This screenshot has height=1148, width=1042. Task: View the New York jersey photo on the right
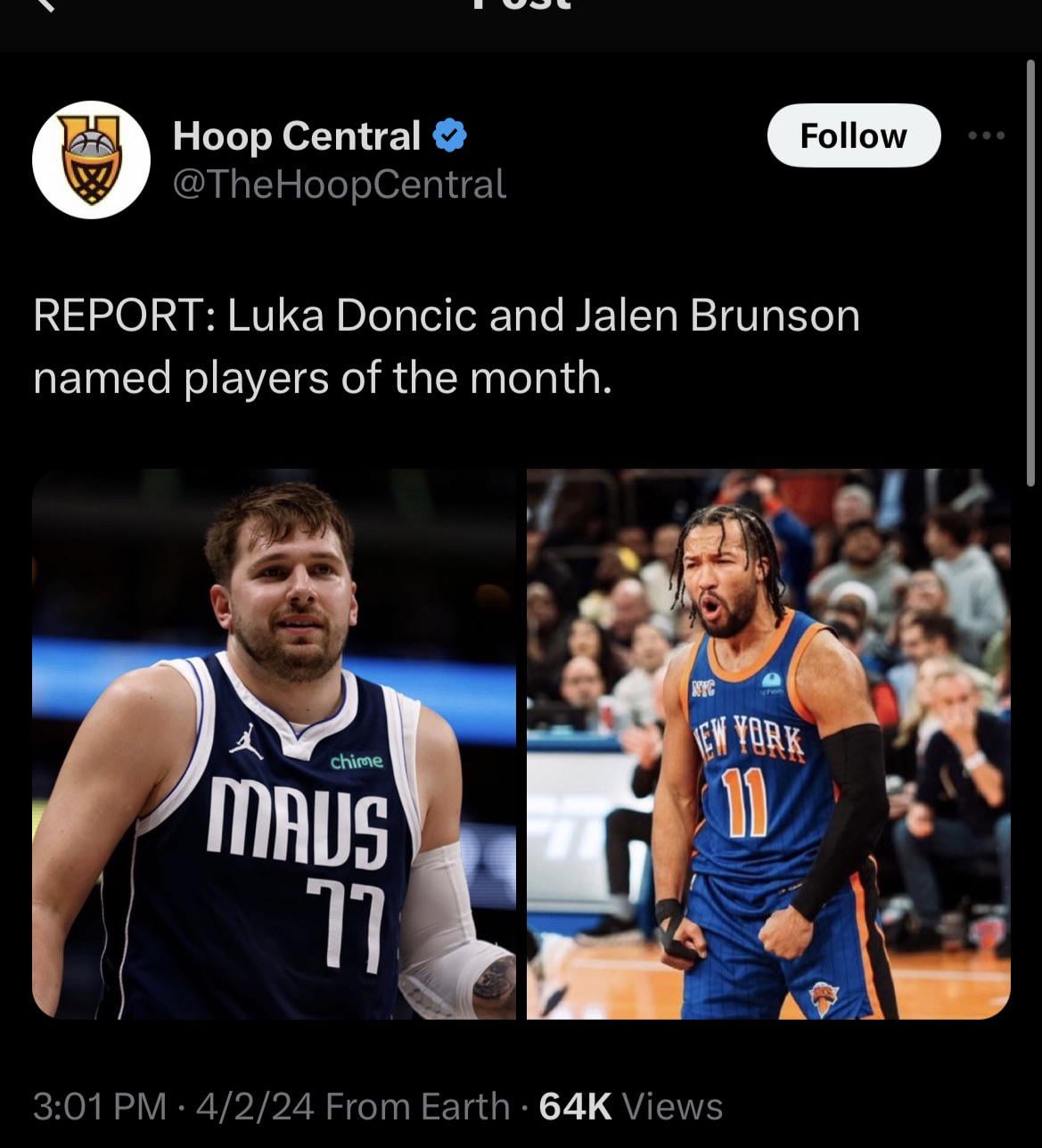click(768, 743)
